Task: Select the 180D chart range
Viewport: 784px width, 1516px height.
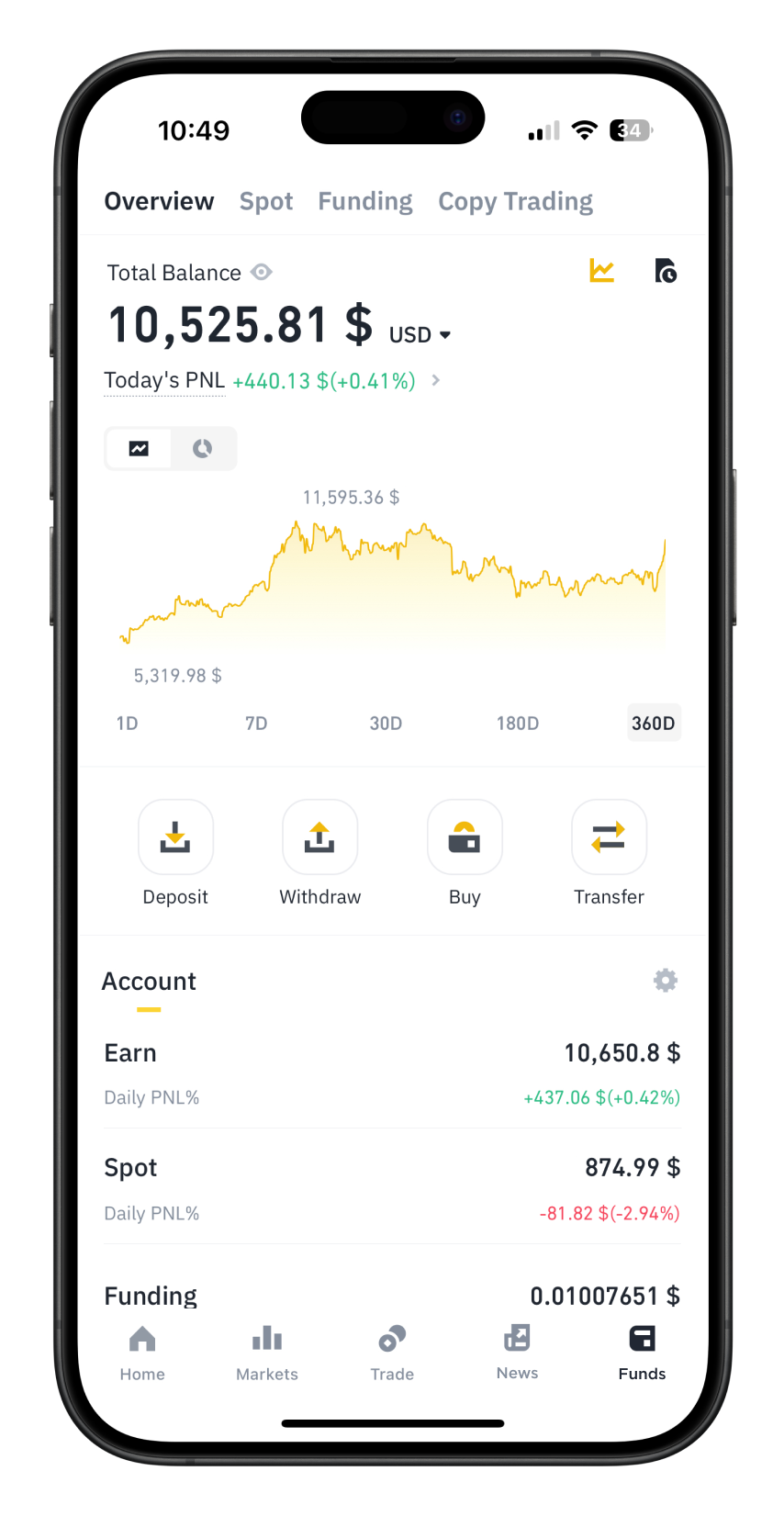Action: 518,724
